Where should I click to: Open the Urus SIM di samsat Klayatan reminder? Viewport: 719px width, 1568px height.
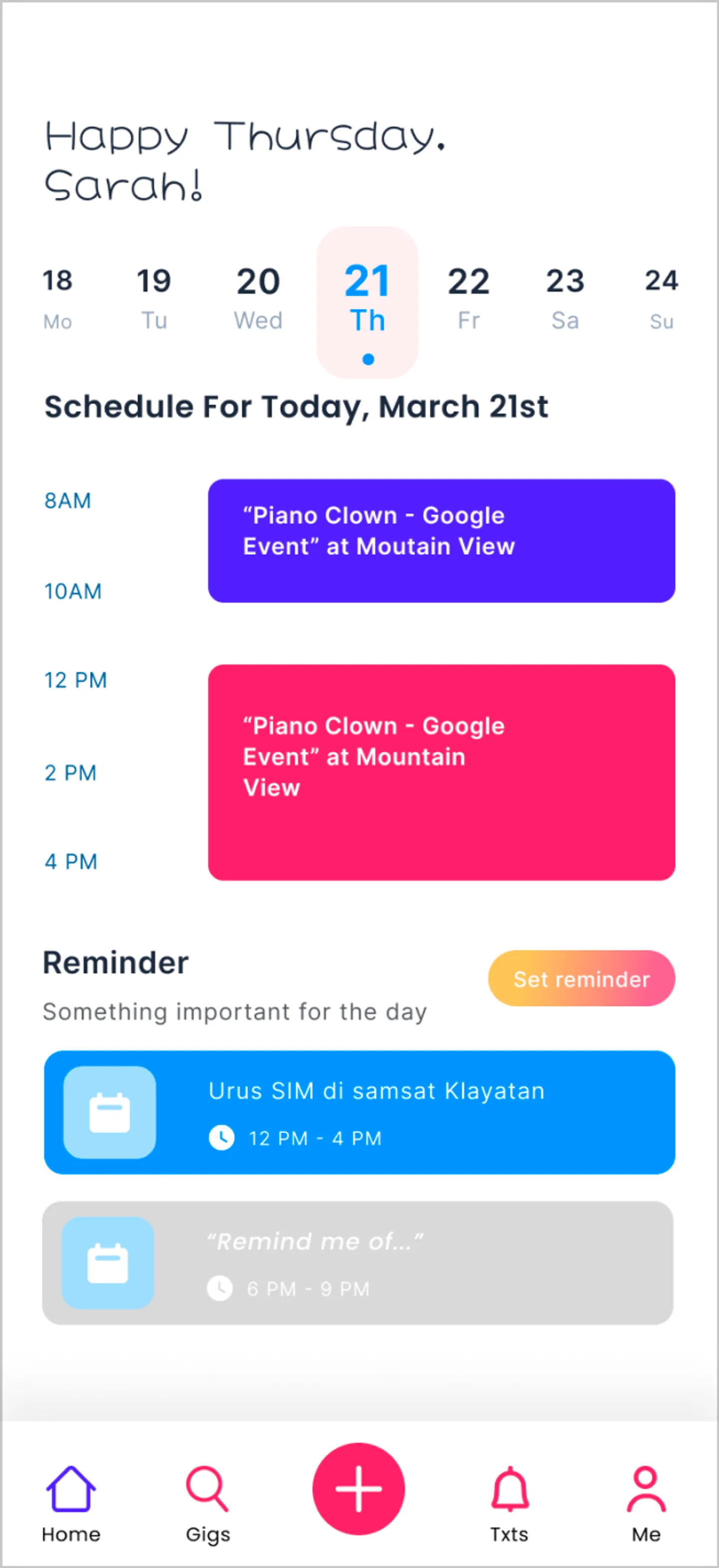coord(359,1112)
